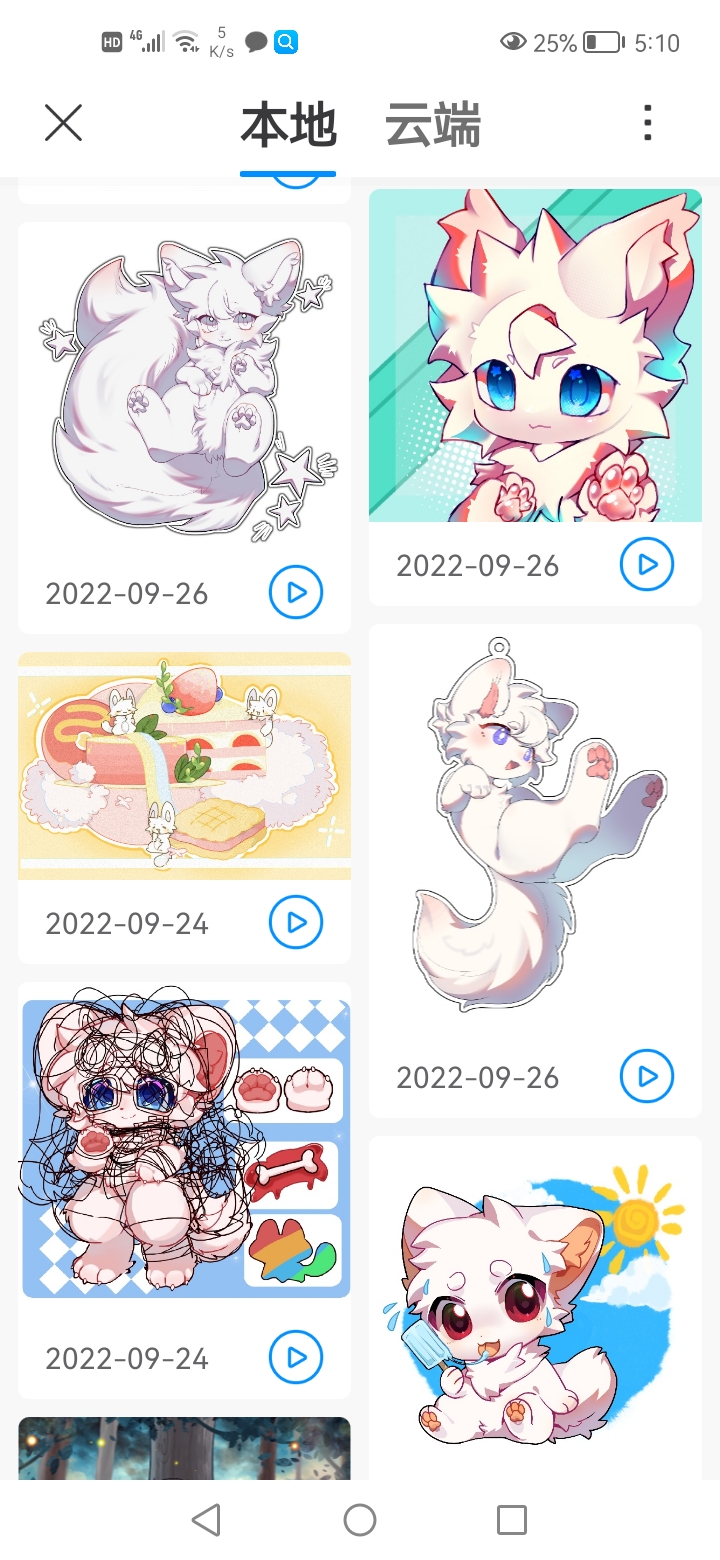This screenshot has width=720, height=1560.
Task: Open the blue-eyed fluffy cat artwork
Action: coord(535,355)
